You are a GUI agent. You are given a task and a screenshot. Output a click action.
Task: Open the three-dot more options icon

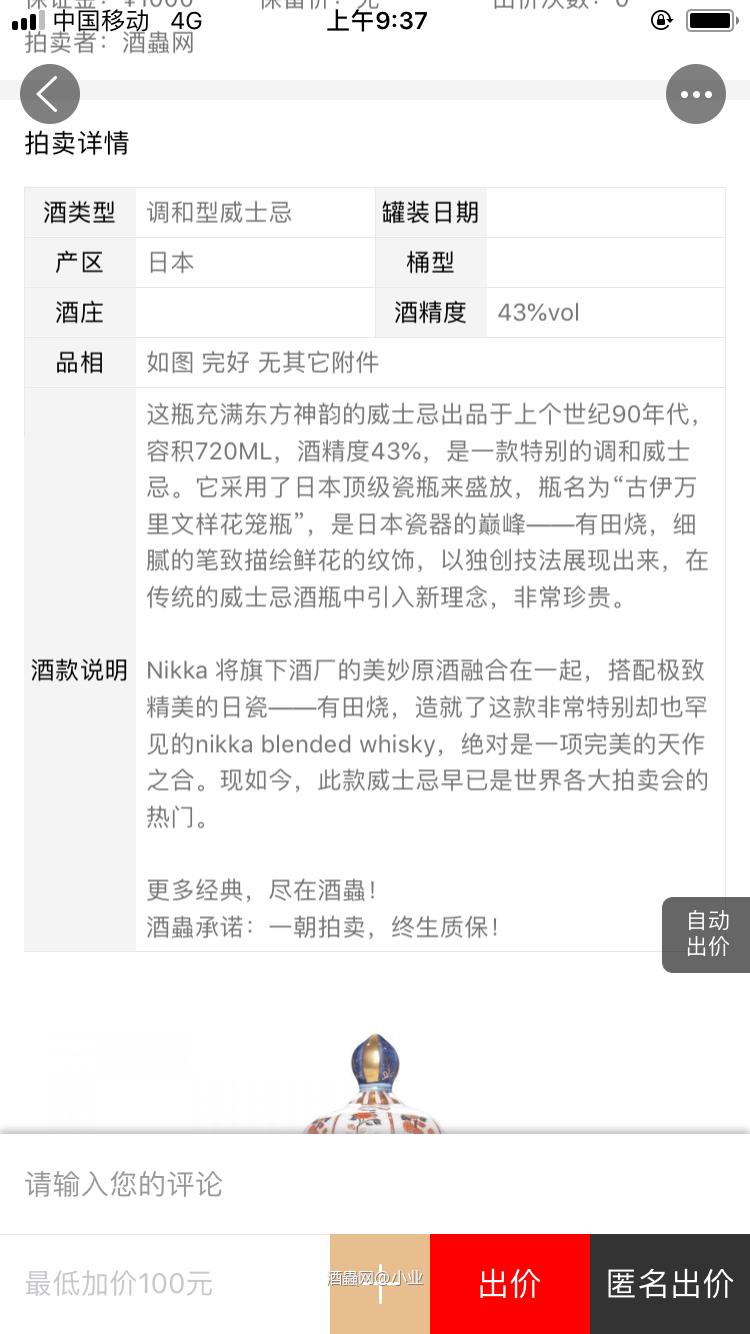[696, 93]
